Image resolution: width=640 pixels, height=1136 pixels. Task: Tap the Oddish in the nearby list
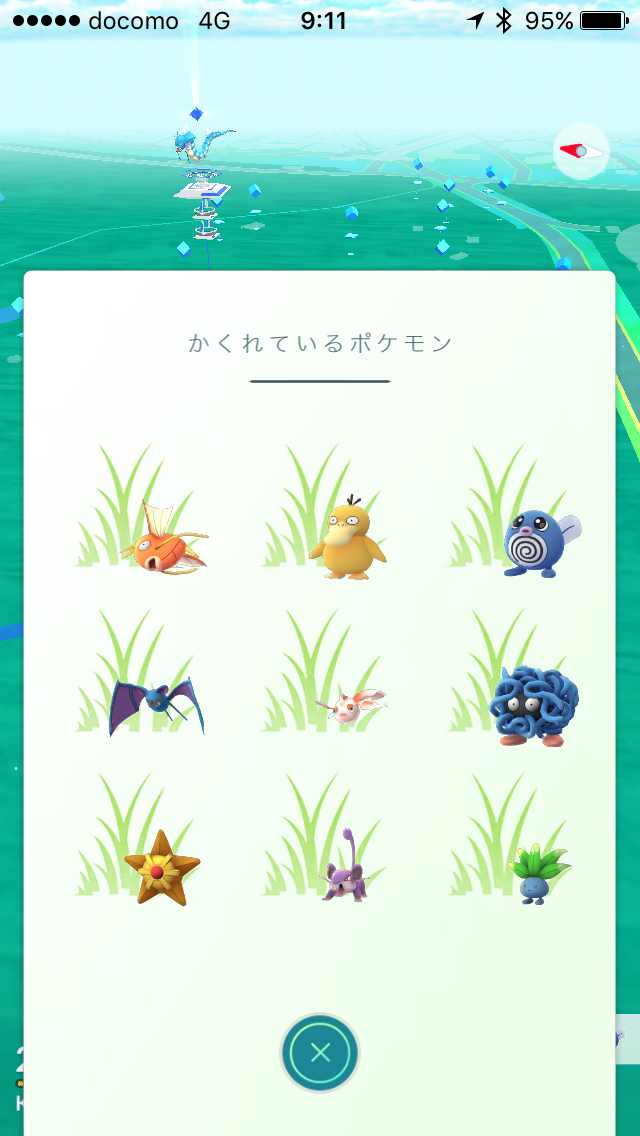coord(537,869)
